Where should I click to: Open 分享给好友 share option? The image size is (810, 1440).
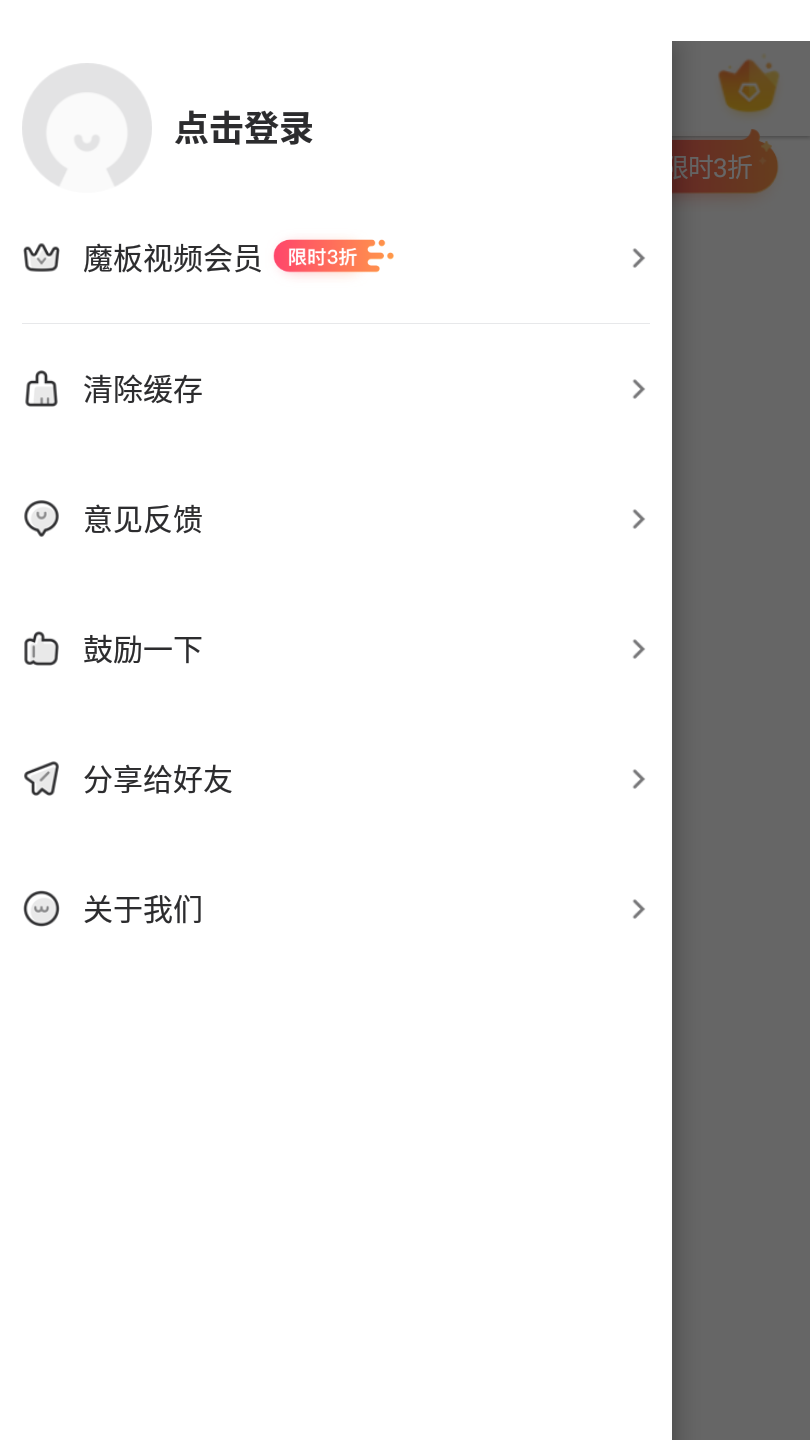pyautogui.click(x=158, y=779)
